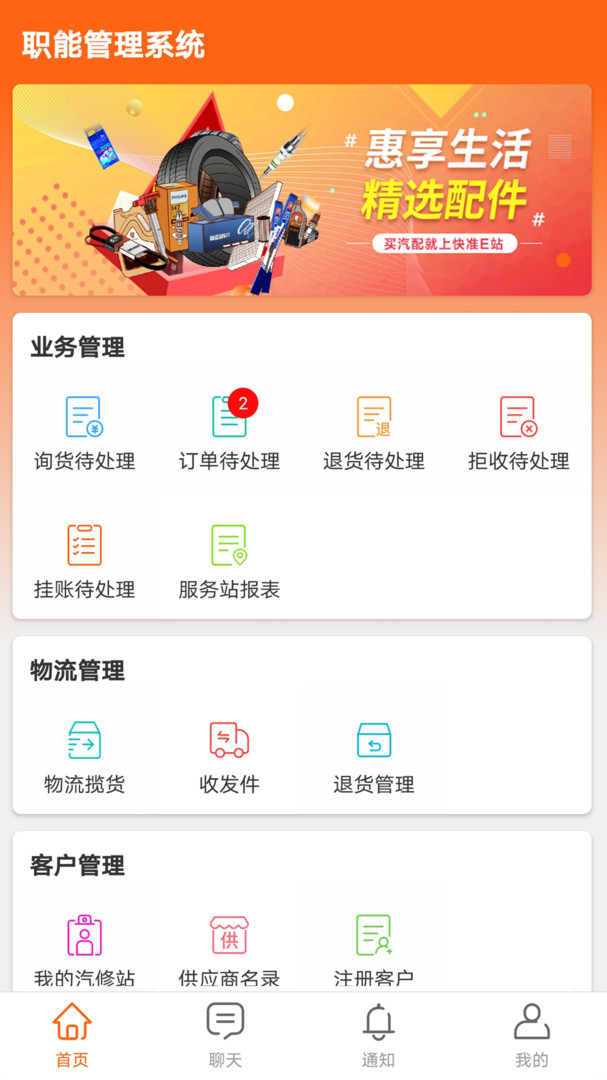The image size is (607, 1080).
Task: Go to the 我的 profile tab
Action: click(532, 1035)
